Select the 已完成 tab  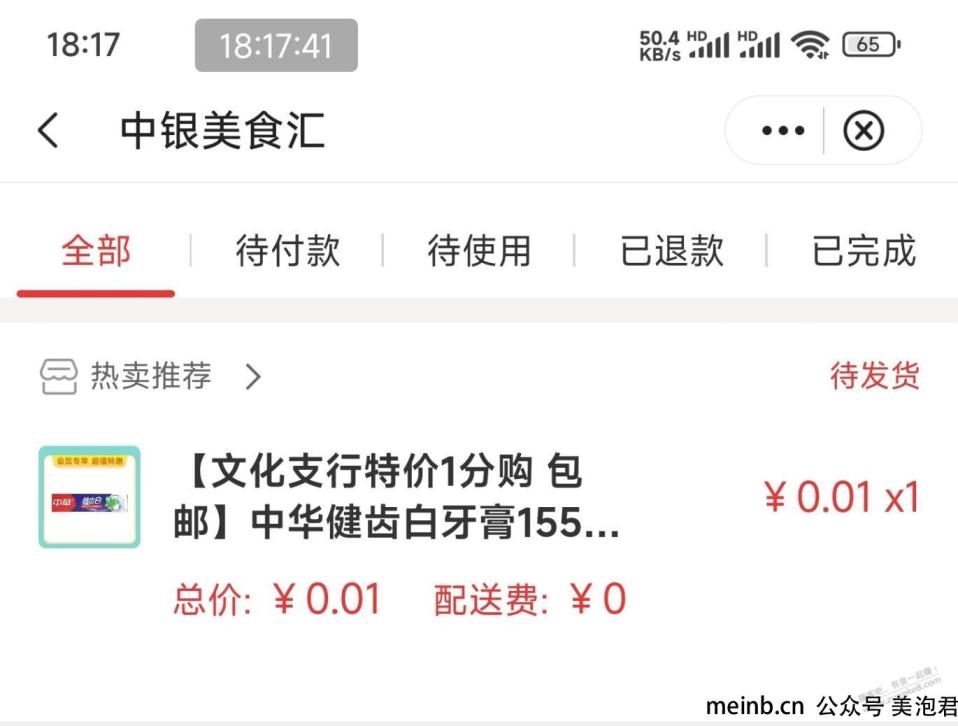[x=864, y=251]
